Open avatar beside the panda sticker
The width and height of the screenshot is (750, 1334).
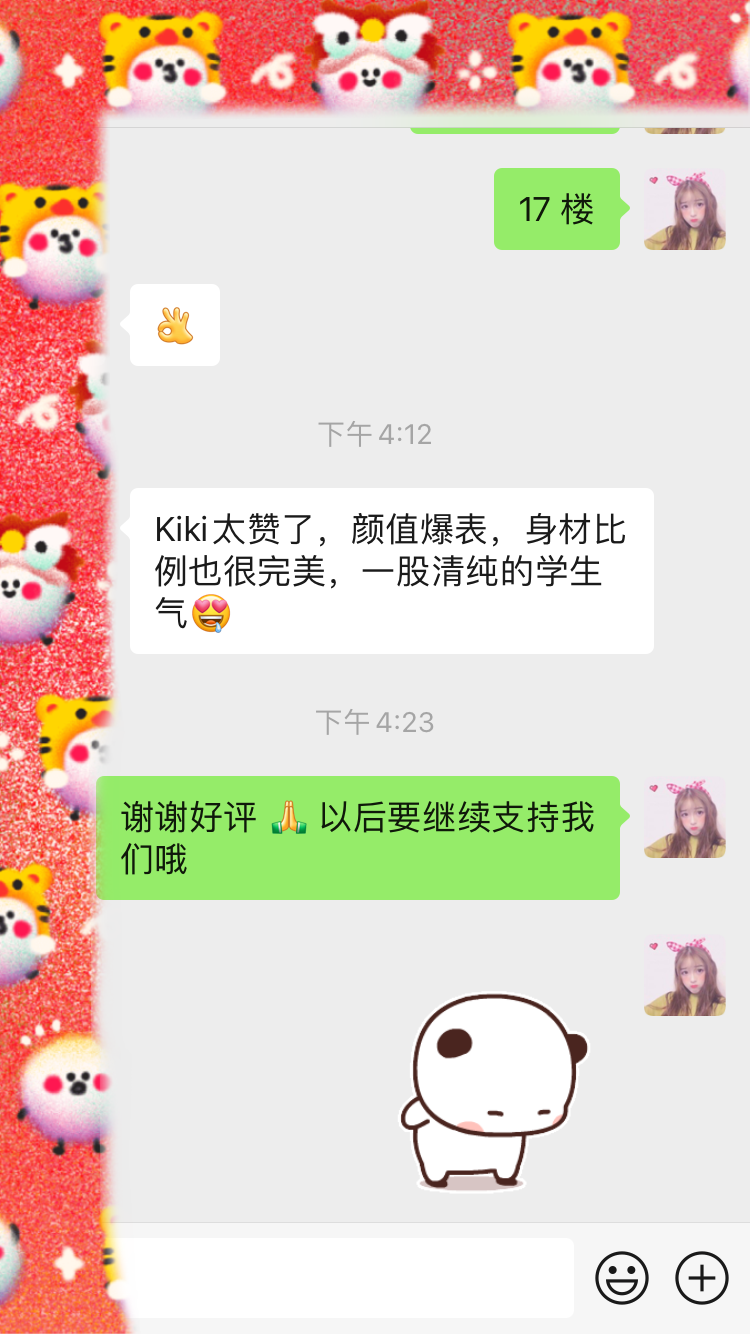tap(684, 975)
